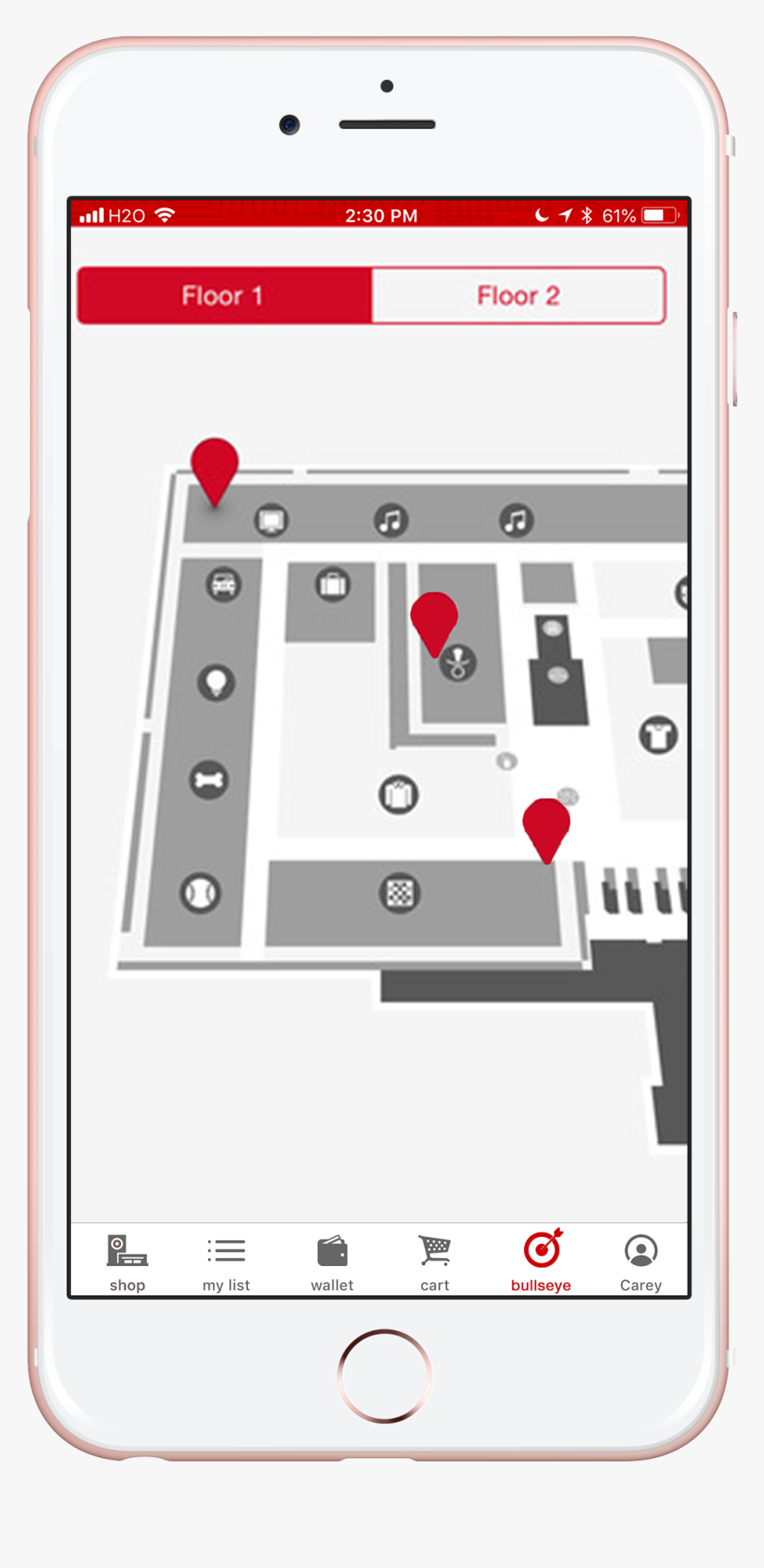Tap the automotive car icon
The image size is (764, 1568).
point(224,584)
